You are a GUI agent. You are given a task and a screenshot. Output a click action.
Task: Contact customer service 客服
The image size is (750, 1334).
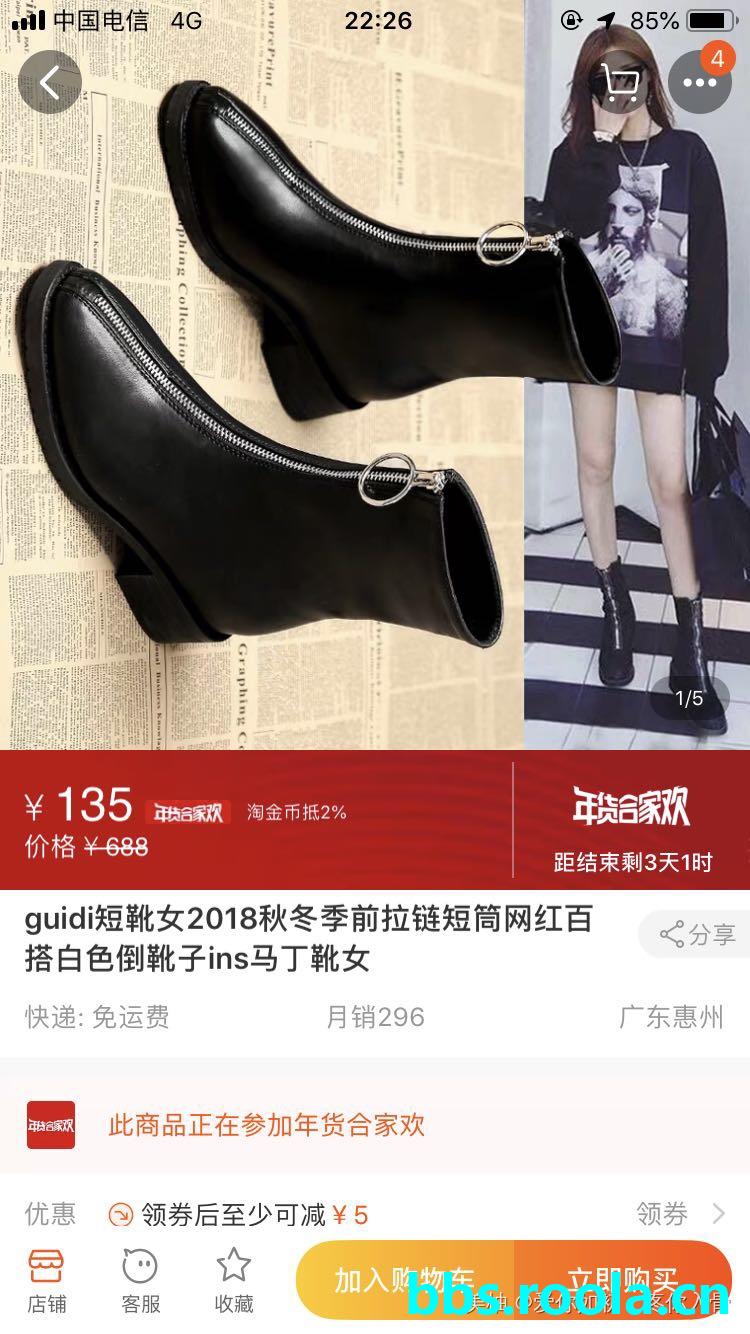coord(140,1280)
